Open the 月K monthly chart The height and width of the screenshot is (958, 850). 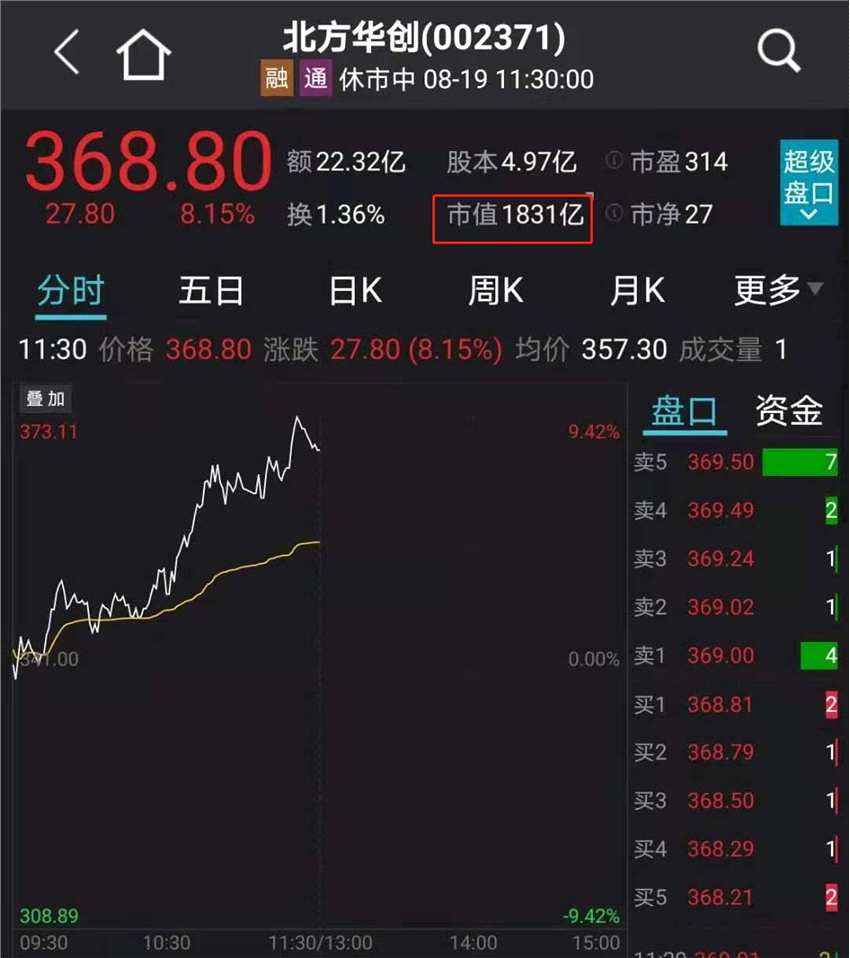637,290
